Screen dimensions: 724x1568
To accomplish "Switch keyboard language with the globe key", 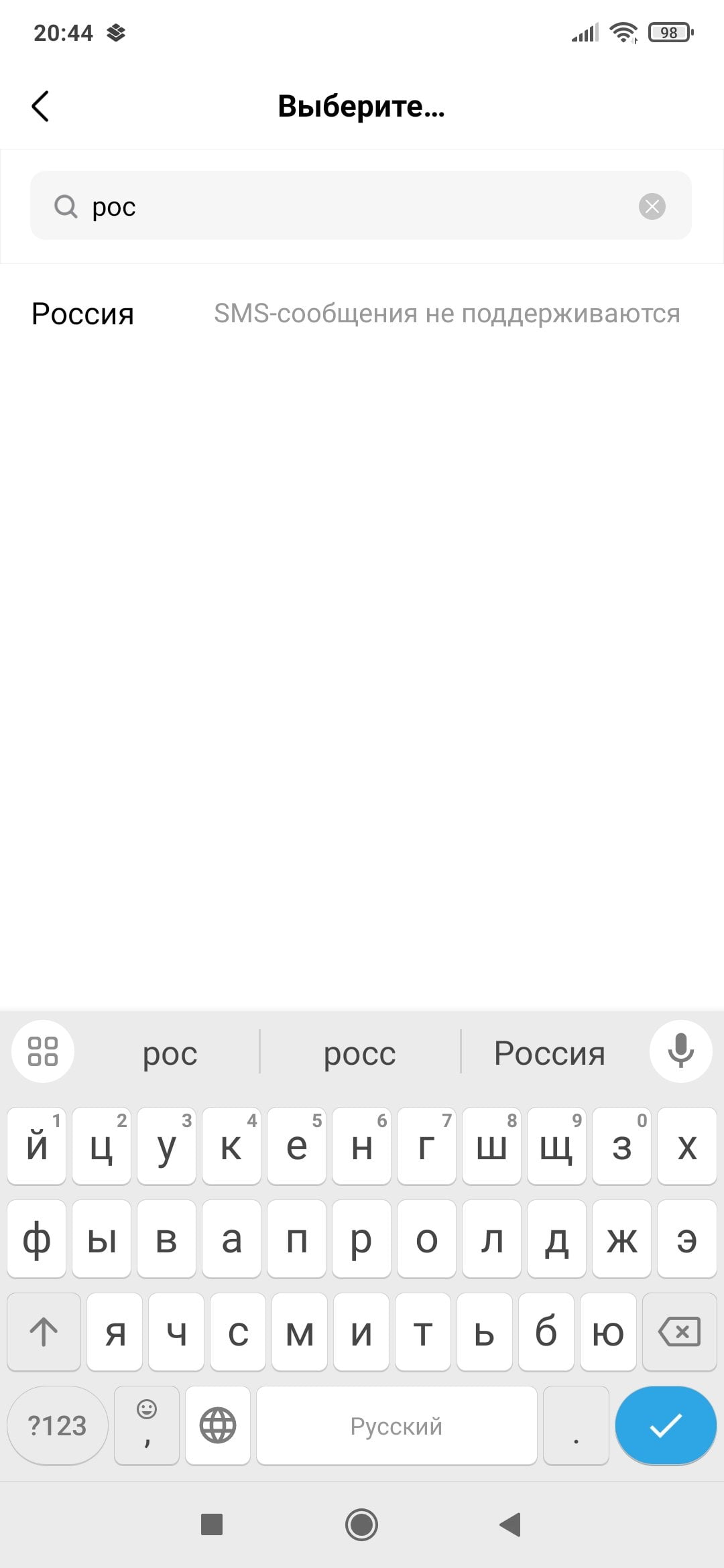I will (218, 1425).
